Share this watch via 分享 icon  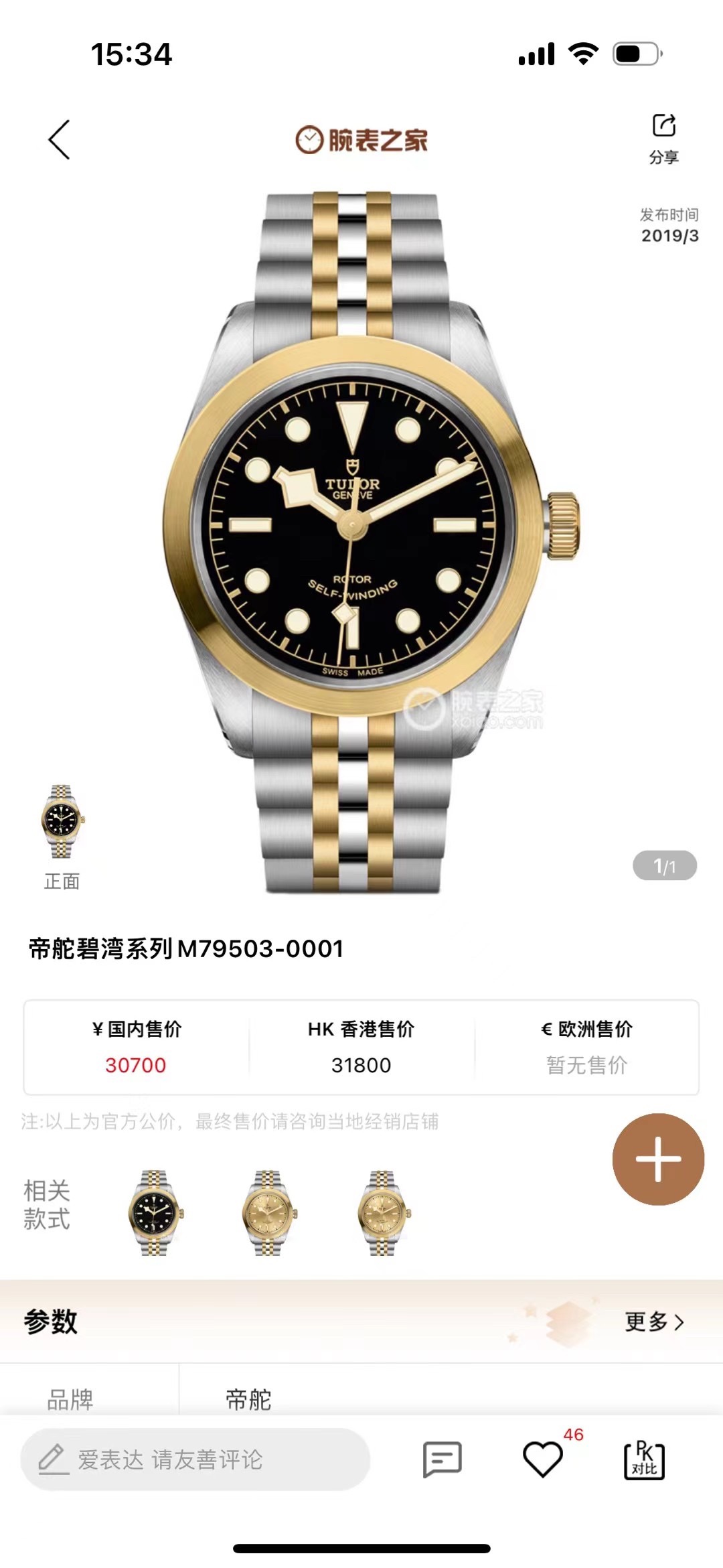(663, 137)
